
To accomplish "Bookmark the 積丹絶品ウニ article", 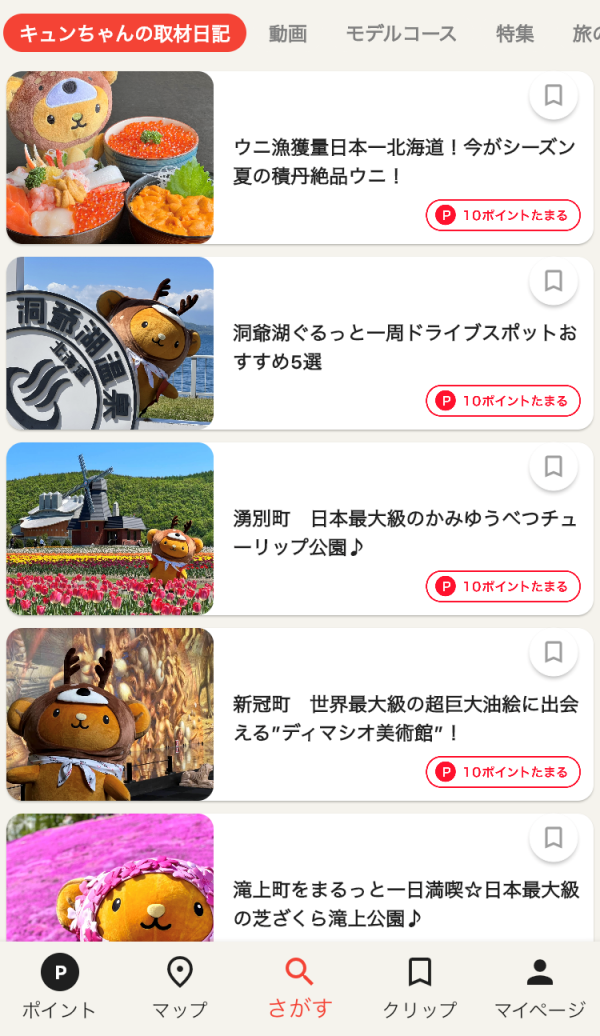I will point(553,96).
